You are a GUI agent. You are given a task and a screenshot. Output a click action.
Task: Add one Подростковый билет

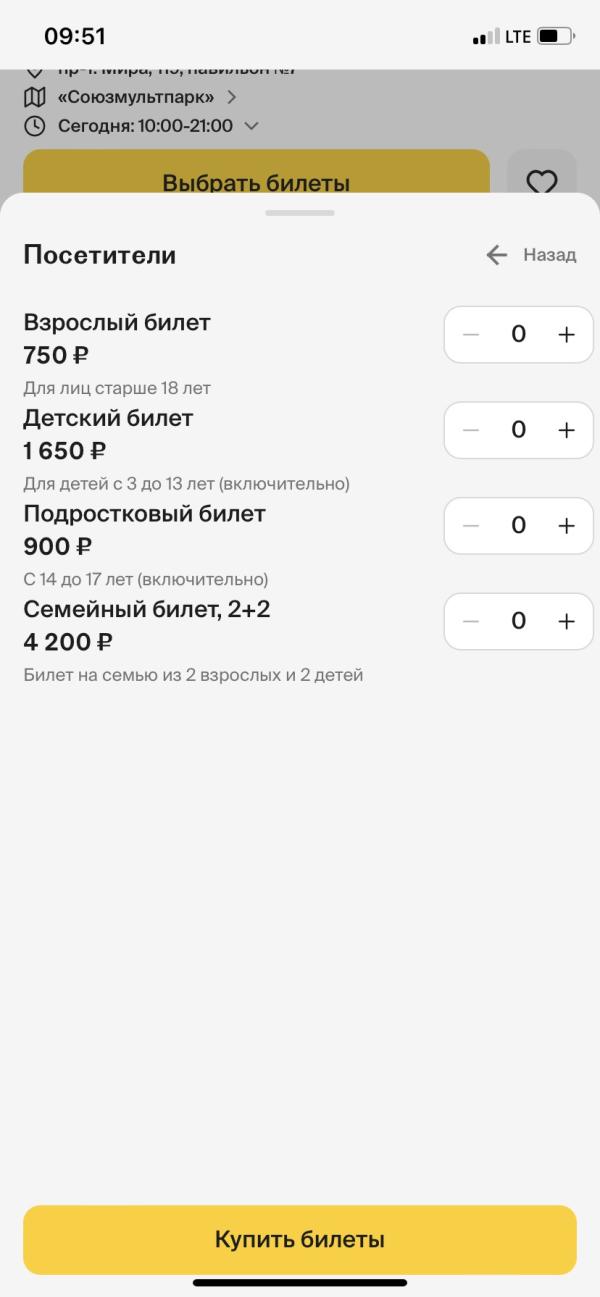pyautogui.click(x=566, y=525)
